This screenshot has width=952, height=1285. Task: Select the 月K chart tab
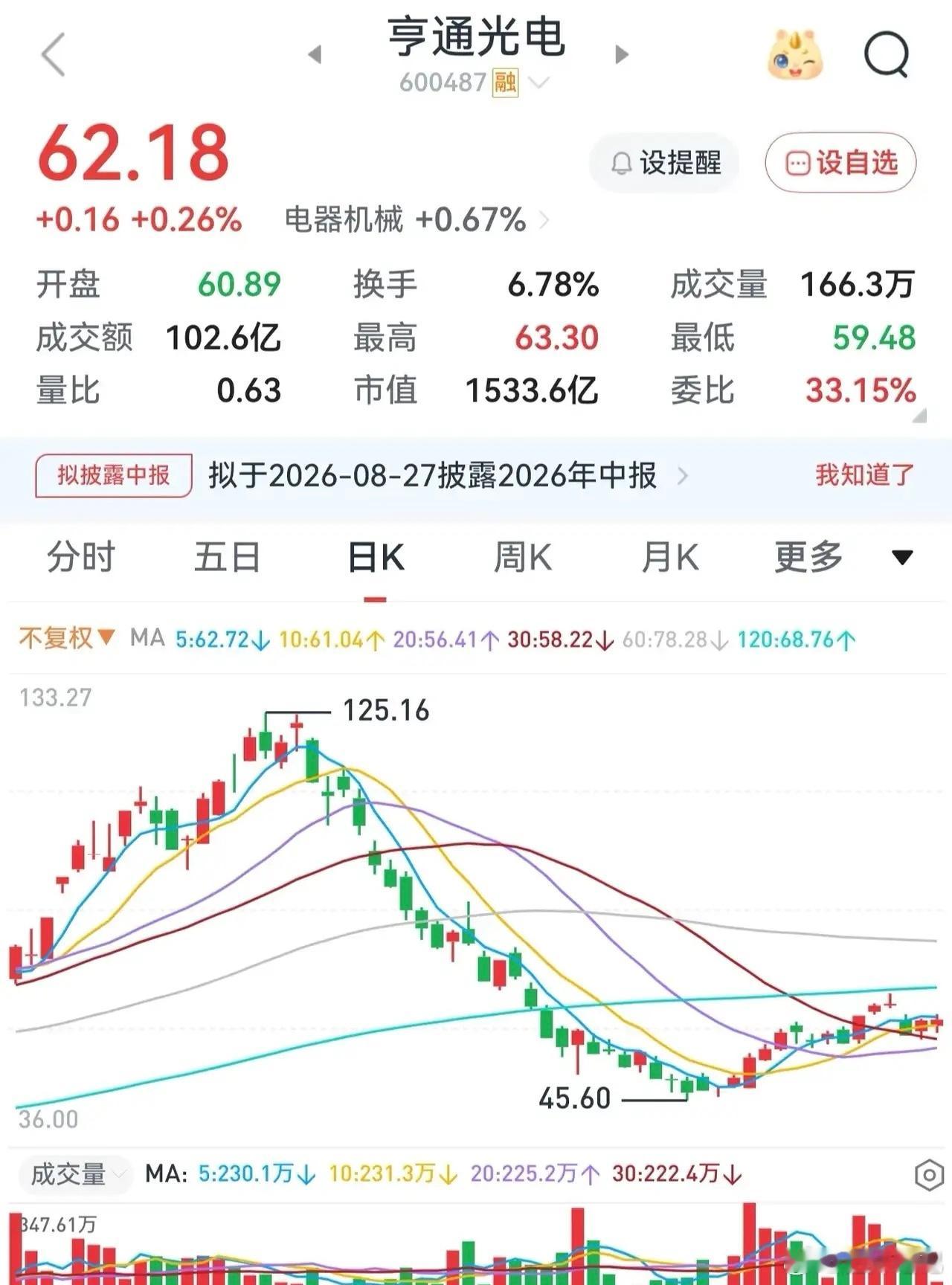(x=670, y=557)
